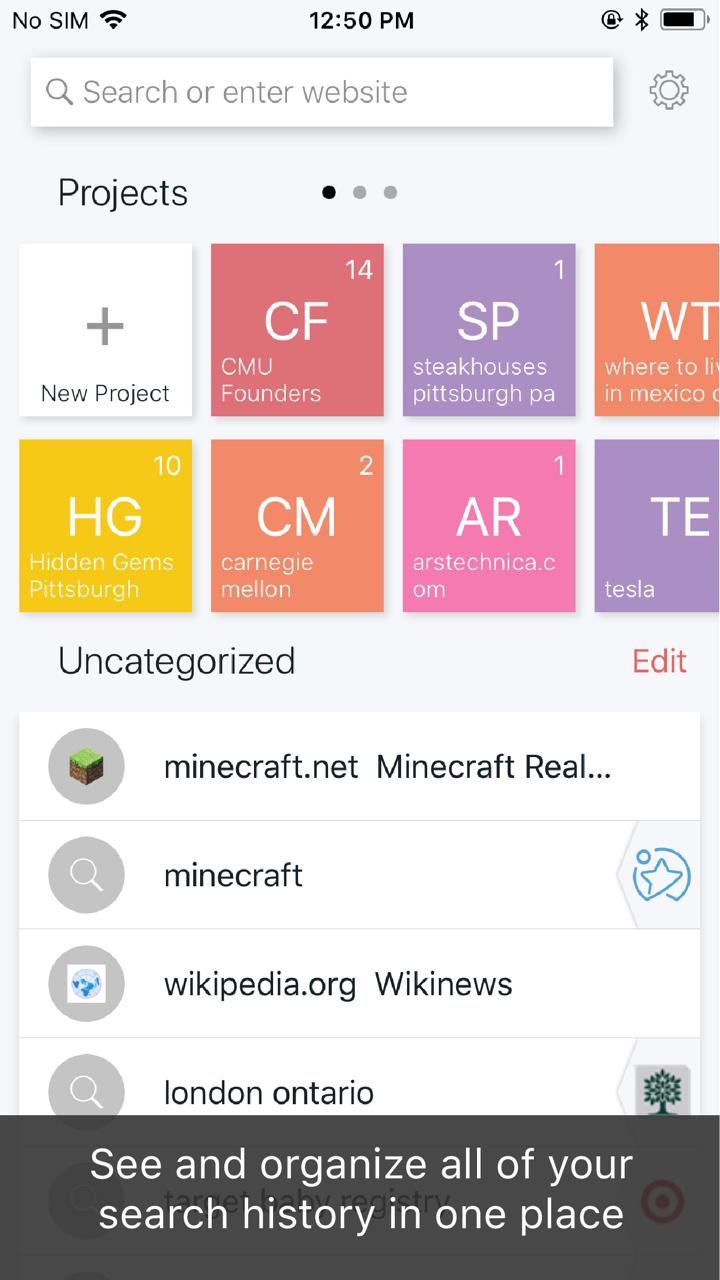Select the carnegie mellon project tile
Screen dimensions: 720x1280
(297, 526)
